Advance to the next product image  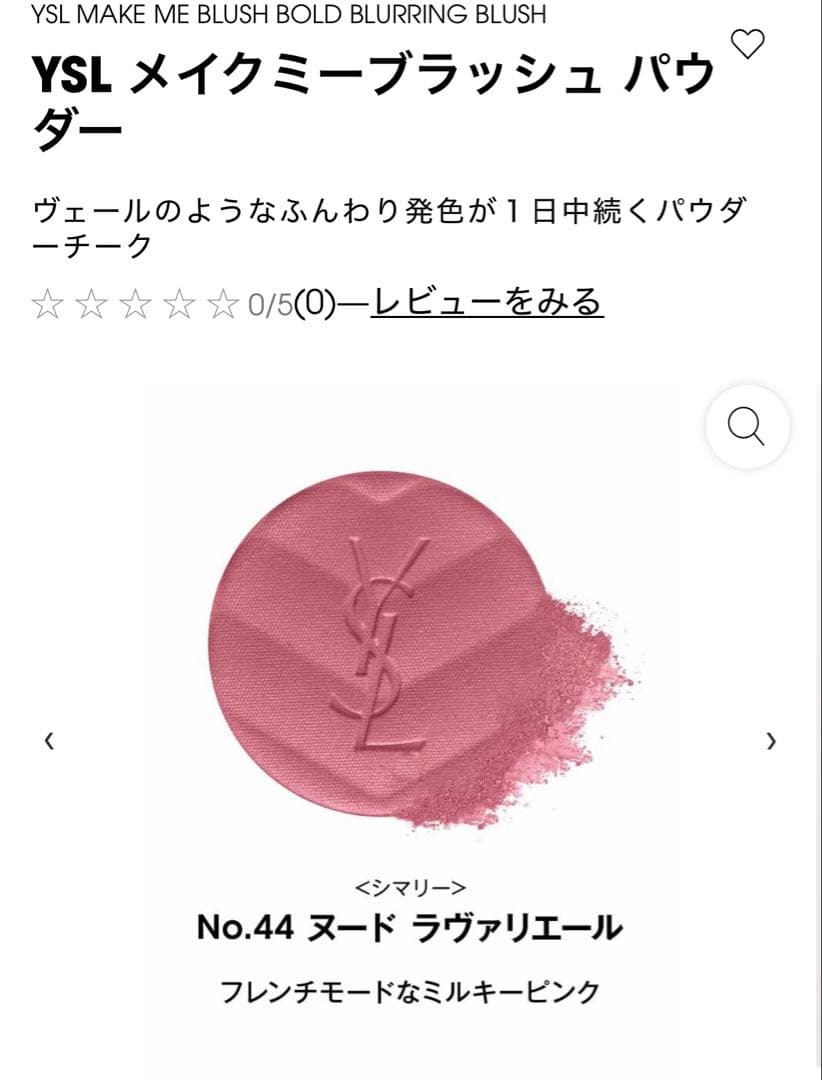pos(770,740)
